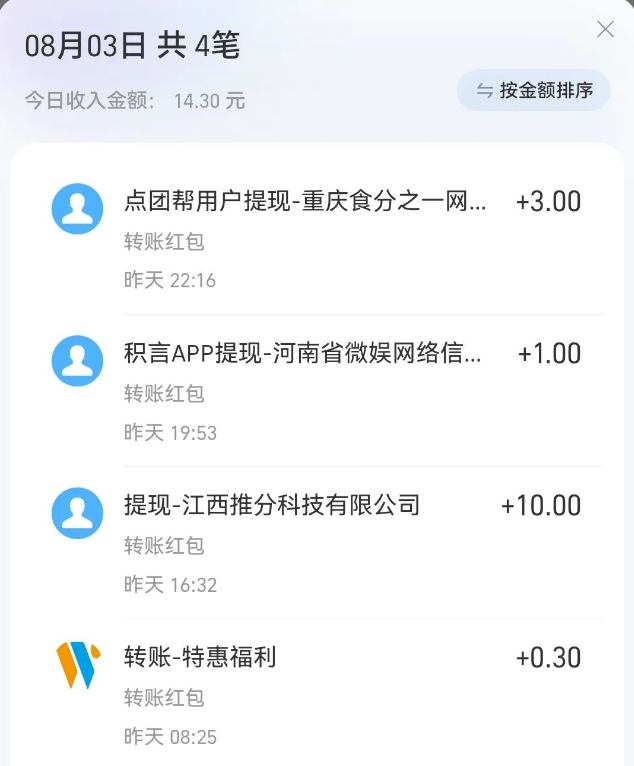View the 提现-江西推分科技有限公司 +10.00 record
The image size is (634, 766).
click(317, 543)
